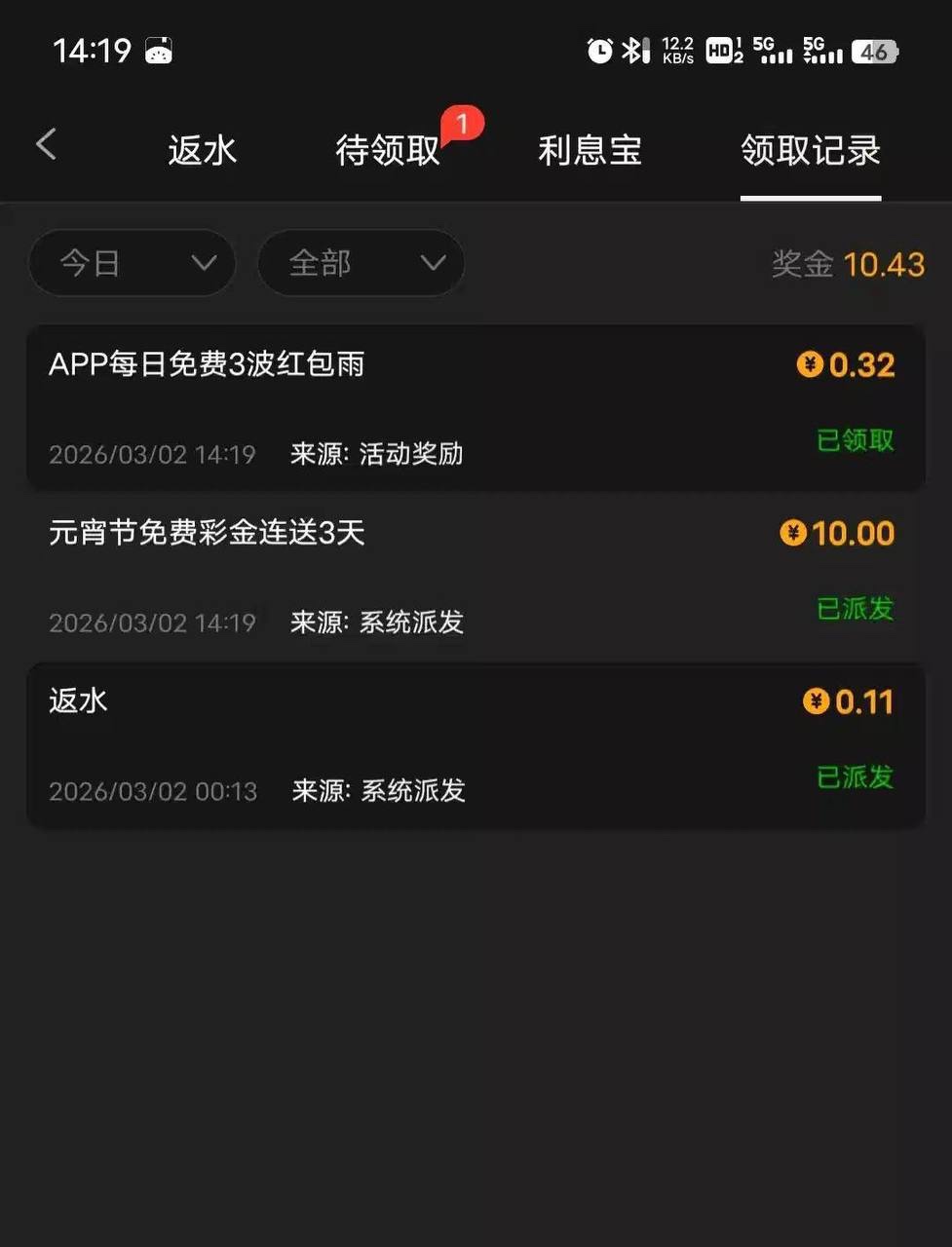Expand the 全部 type dropdown
Image resolution: width=952 pixels, height=1247 pixels.
(x=361, y=263)
